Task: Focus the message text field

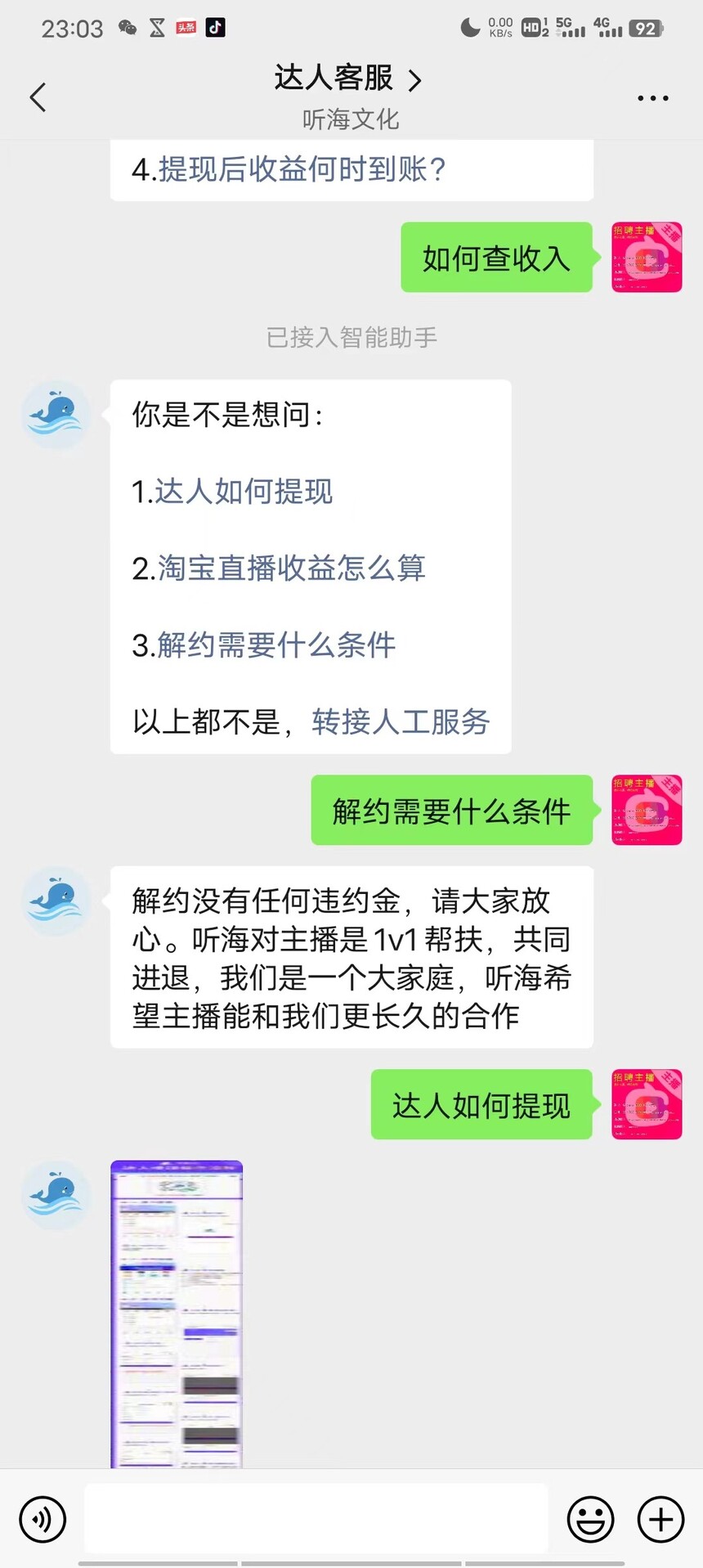Action: 316,1518
